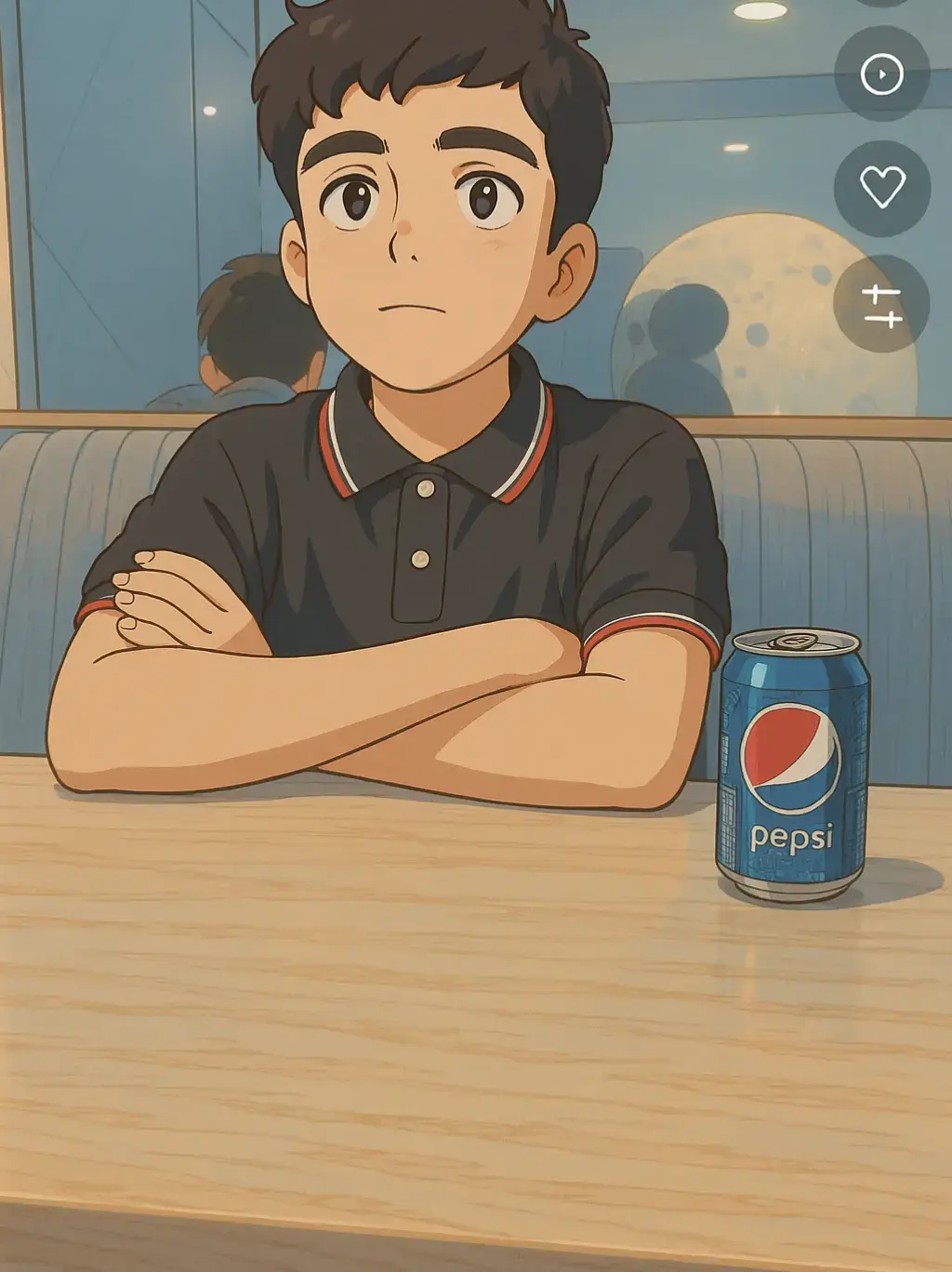Favorite this image with the heart
Image resolution: width=952 pixels, height=1272 pixels.
881,188
